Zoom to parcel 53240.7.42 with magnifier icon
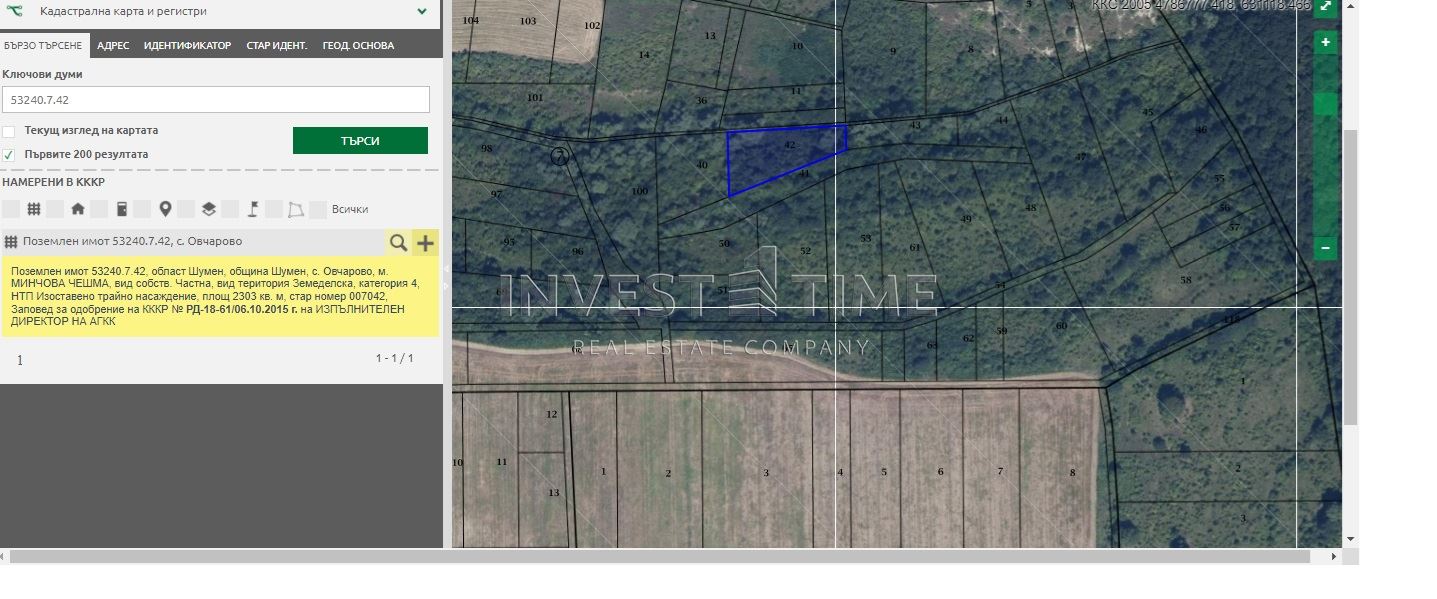Image resolution: width=1437 pixels, height=599 pixels. click(398, 242)
